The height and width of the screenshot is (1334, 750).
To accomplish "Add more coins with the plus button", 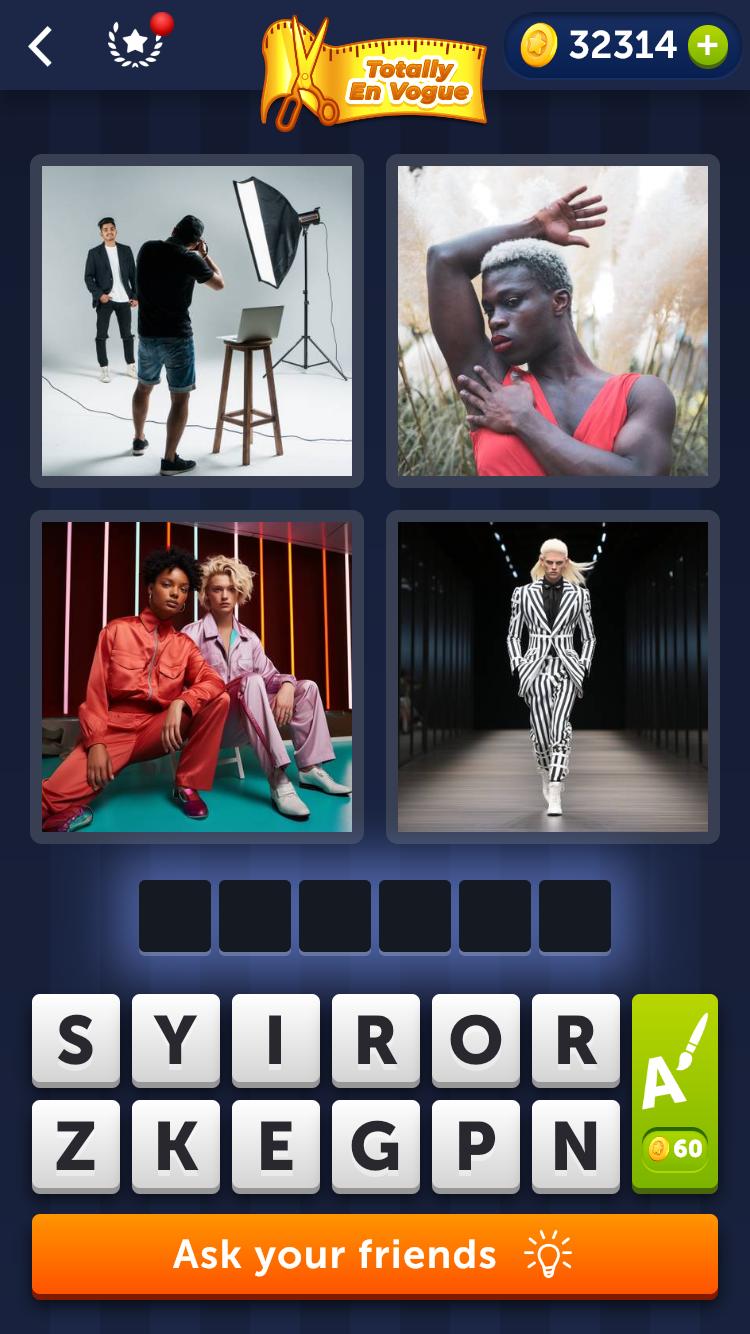I will tap(707, 45).
